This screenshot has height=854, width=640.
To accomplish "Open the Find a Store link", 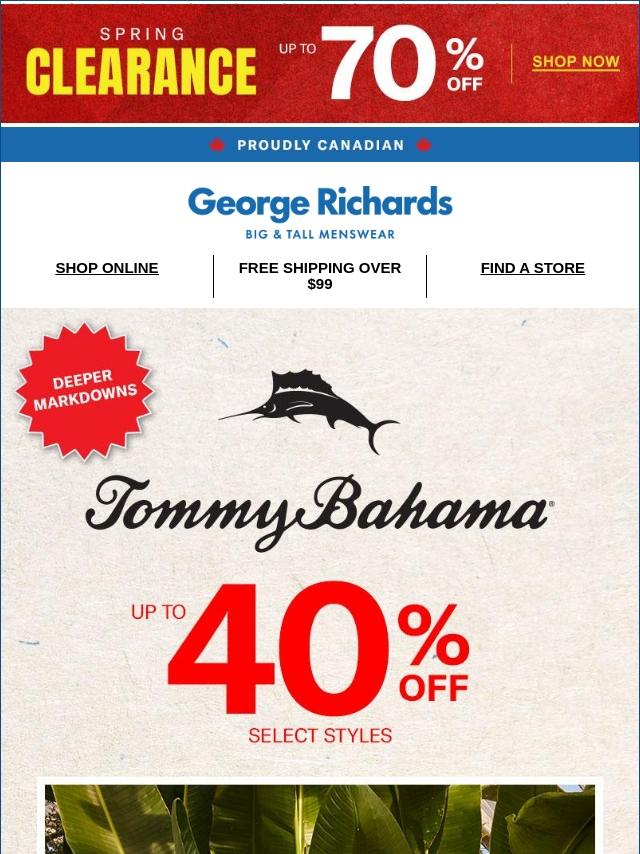I will click(532, 268).
